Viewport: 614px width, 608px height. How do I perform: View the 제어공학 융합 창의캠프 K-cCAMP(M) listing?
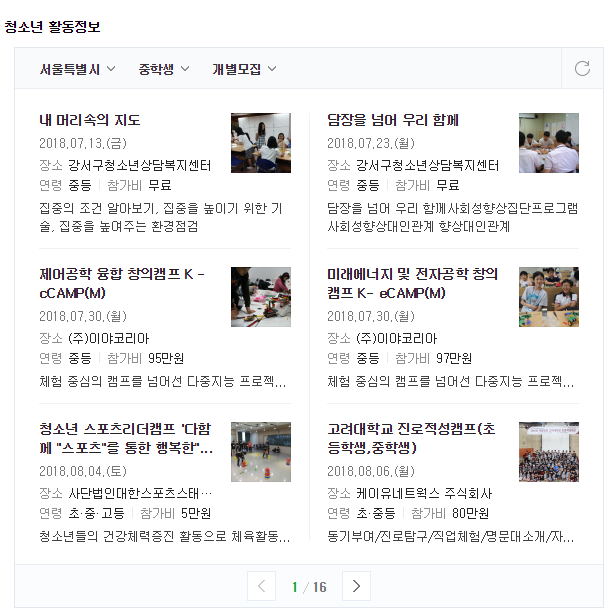(x=122, y=283)
